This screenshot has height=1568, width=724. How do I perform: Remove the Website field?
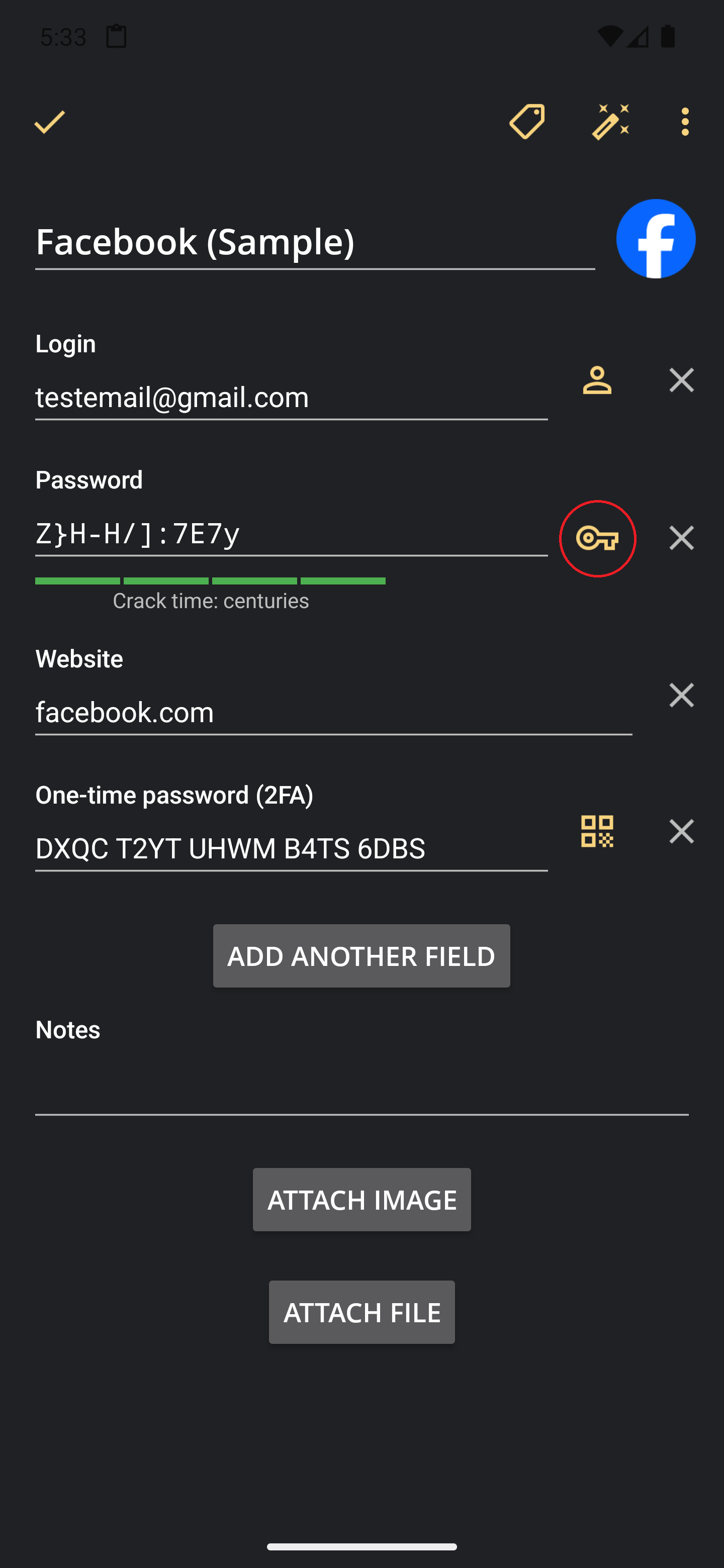pyautogui.click(x=681, y=695)
